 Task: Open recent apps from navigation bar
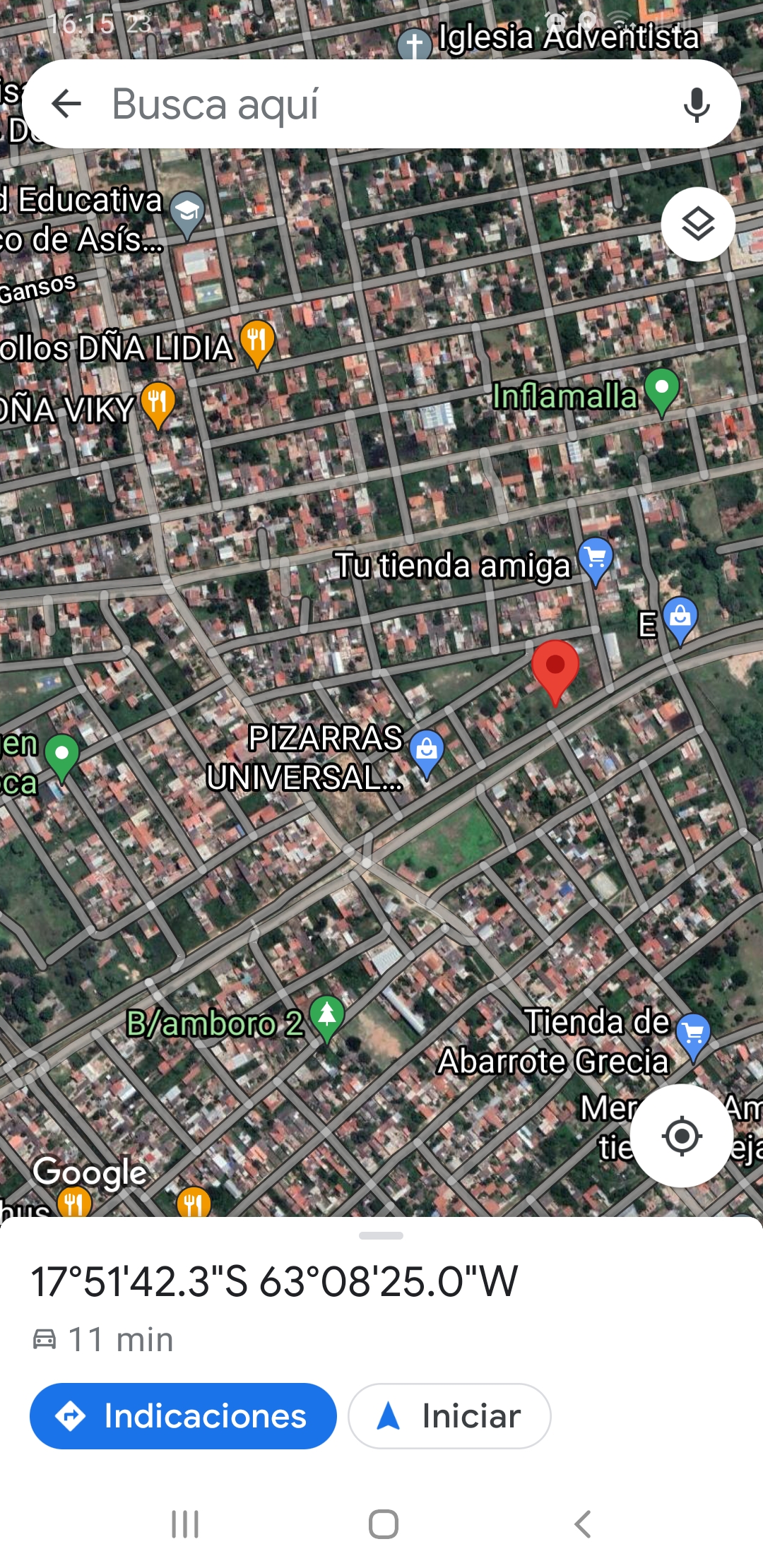[x=185, y=1524]
